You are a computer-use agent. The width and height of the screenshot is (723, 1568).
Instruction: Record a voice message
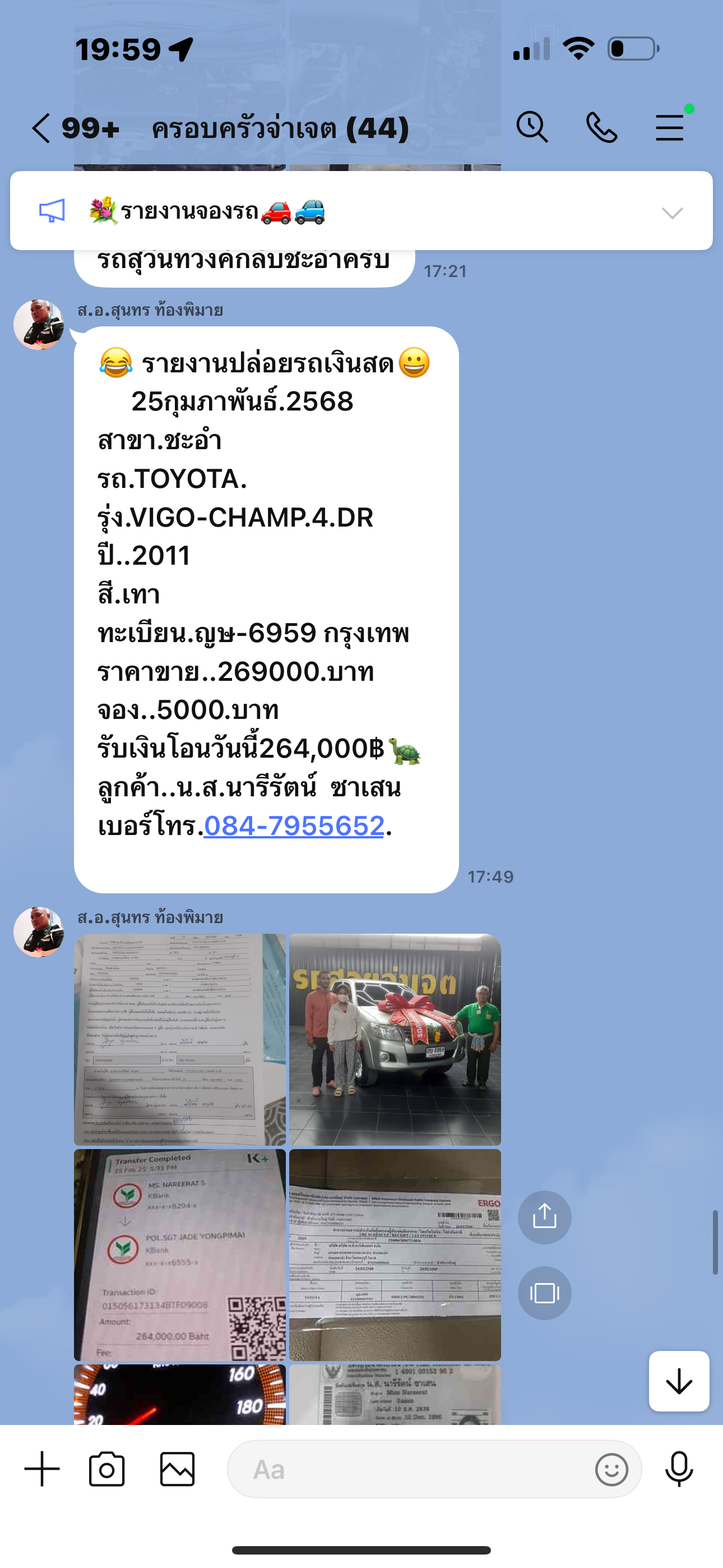pos(679,1469)
